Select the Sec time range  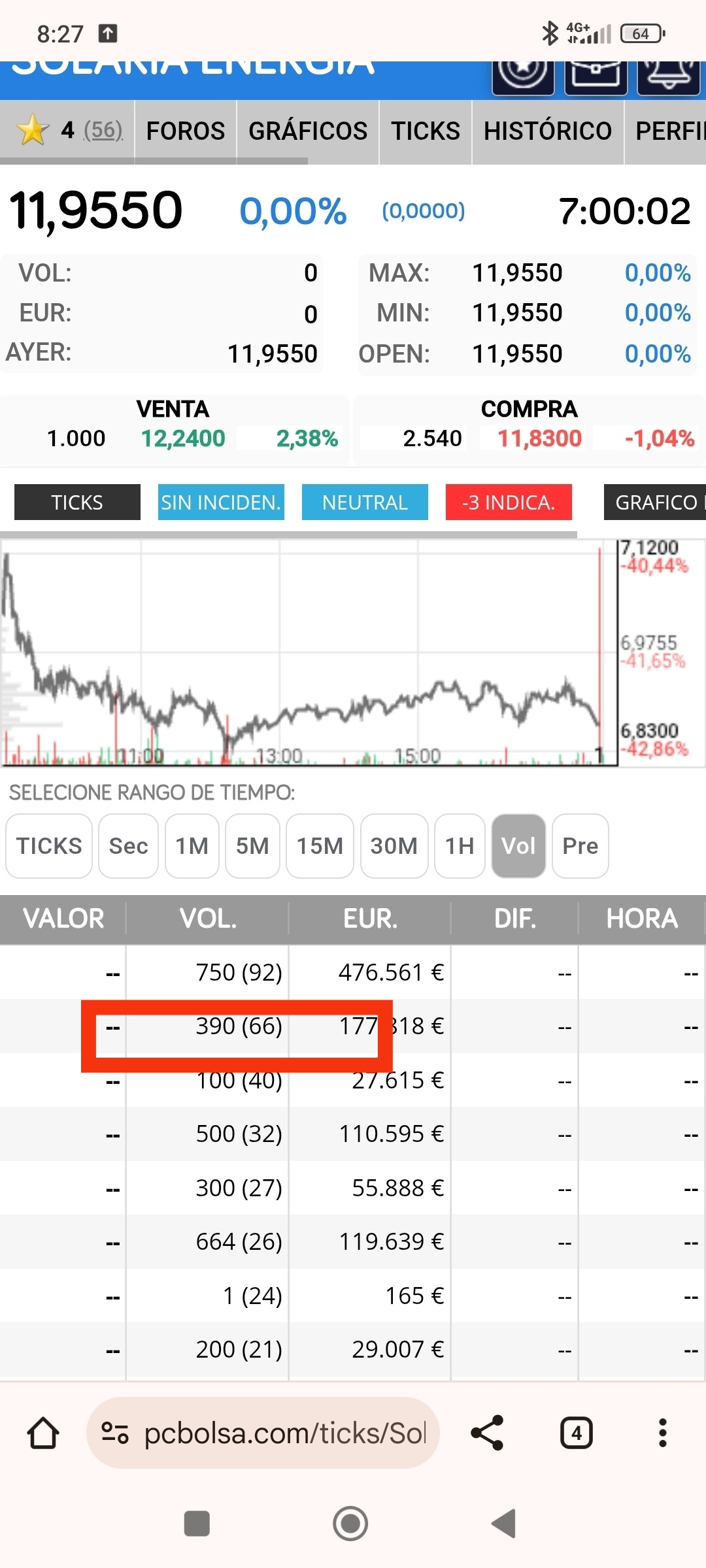128,846
